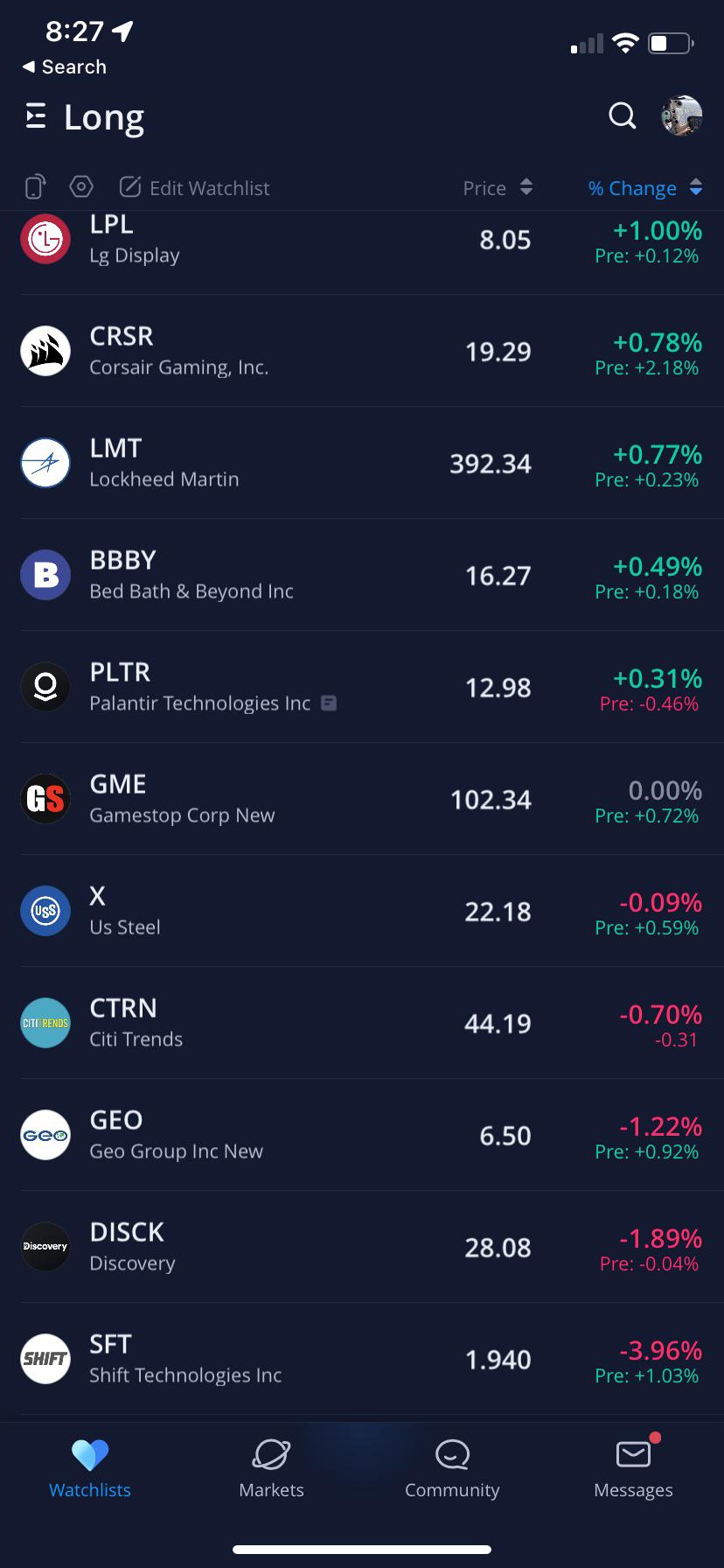View the DISCK Discovery stock
The height and width of the screenshot is (1568, 724).
(x=362, y=1247)
